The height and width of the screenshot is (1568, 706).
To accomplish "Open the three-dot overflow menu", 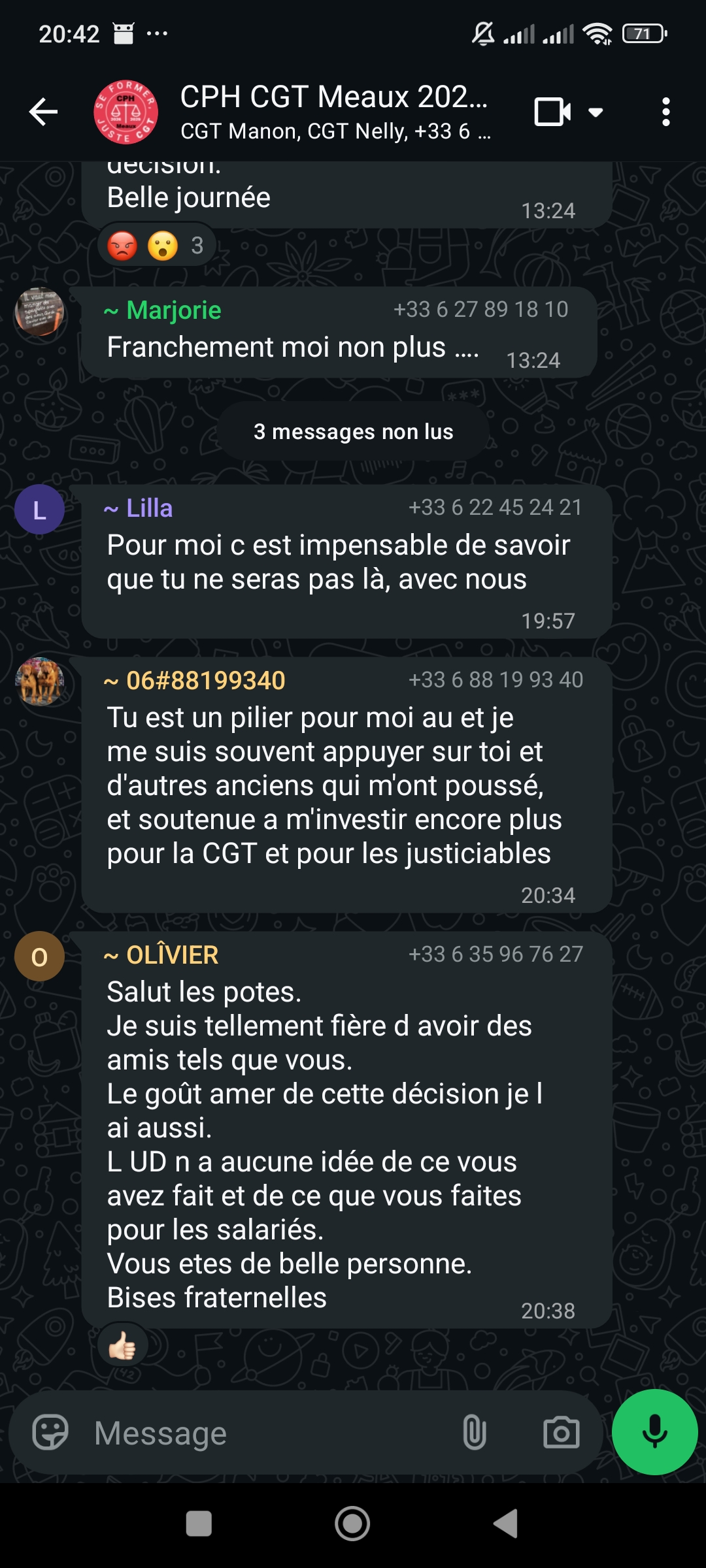I will [665, 112].
